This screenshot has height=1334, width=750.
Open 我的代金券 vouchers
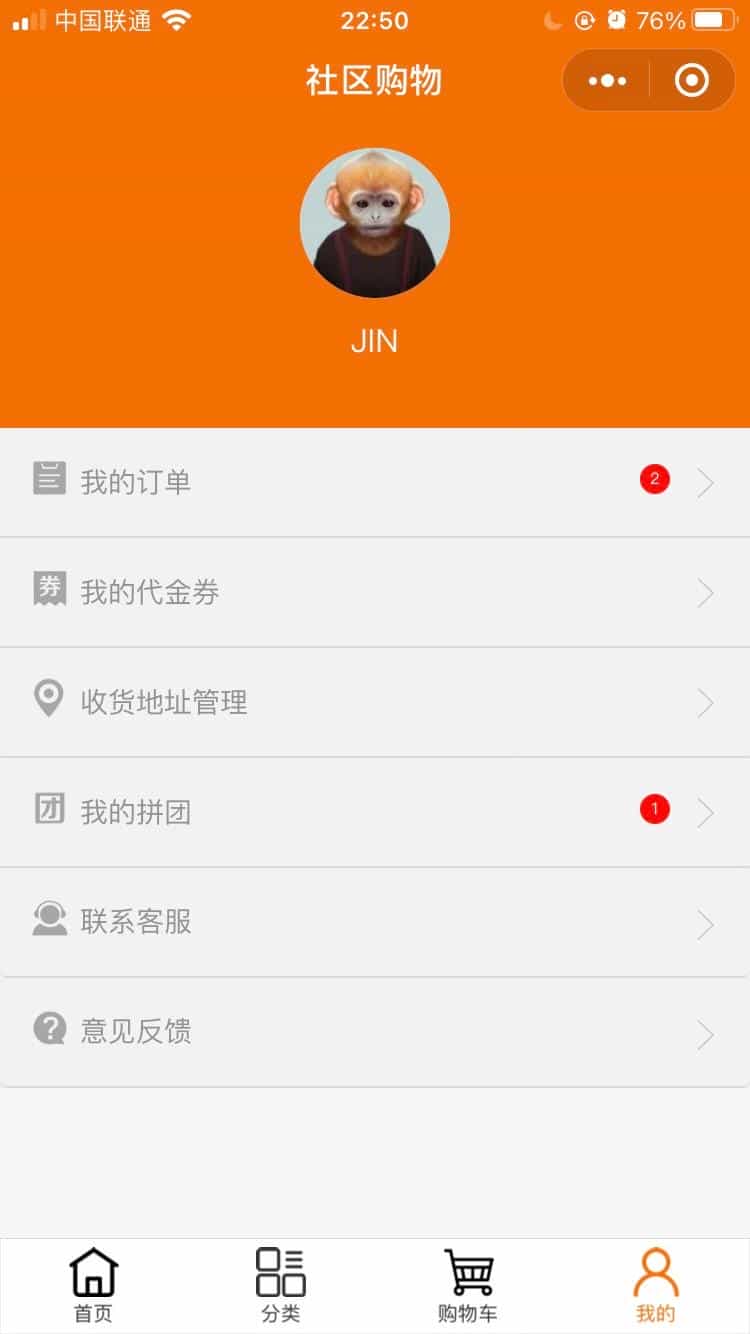[x=375, y=593]
